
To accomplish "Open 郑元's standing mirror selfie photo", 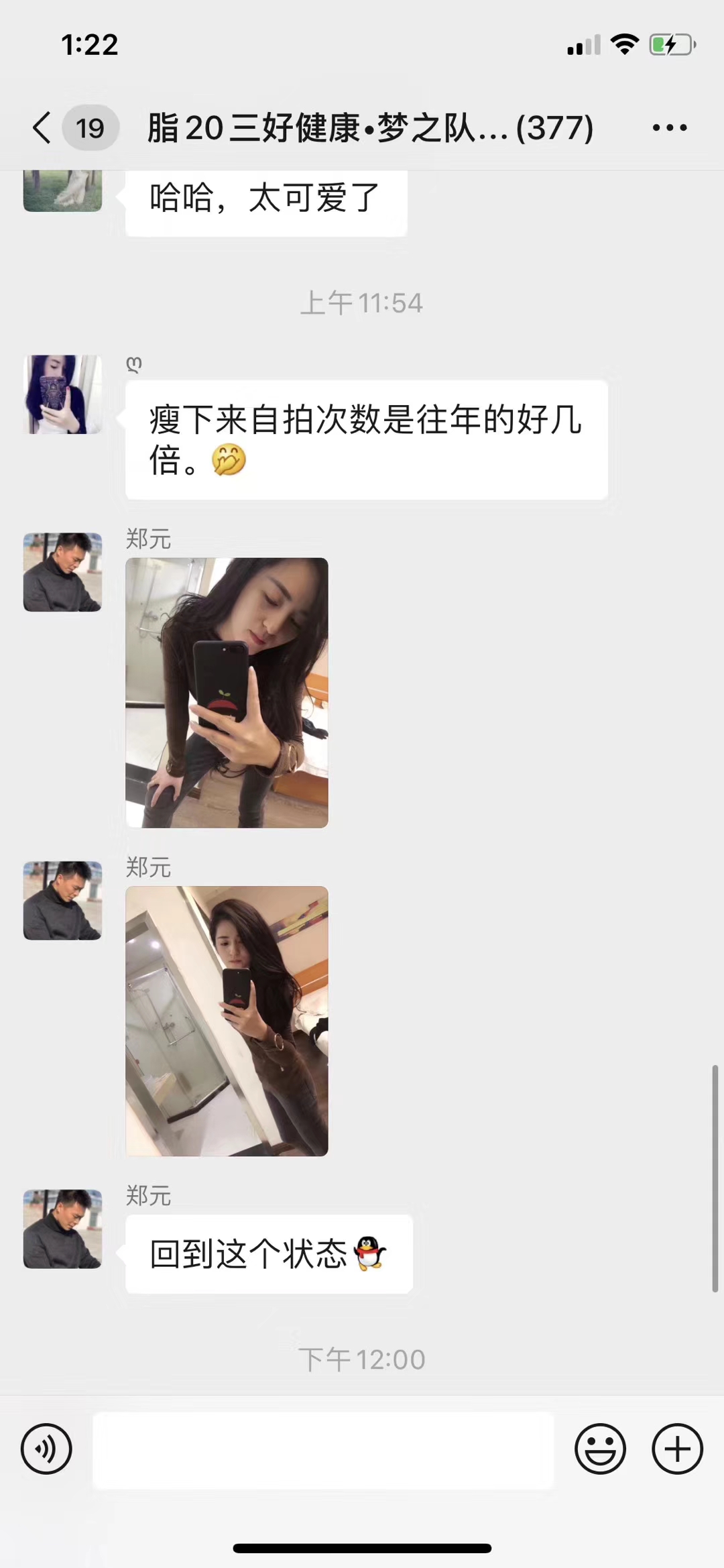I will coord(227,1021).
